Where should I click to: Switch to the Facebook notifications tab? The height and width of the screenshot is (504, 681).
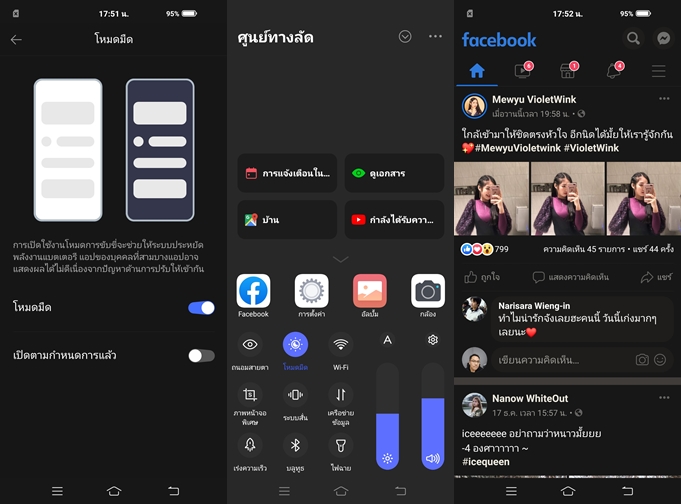click(x=614, y=71)
